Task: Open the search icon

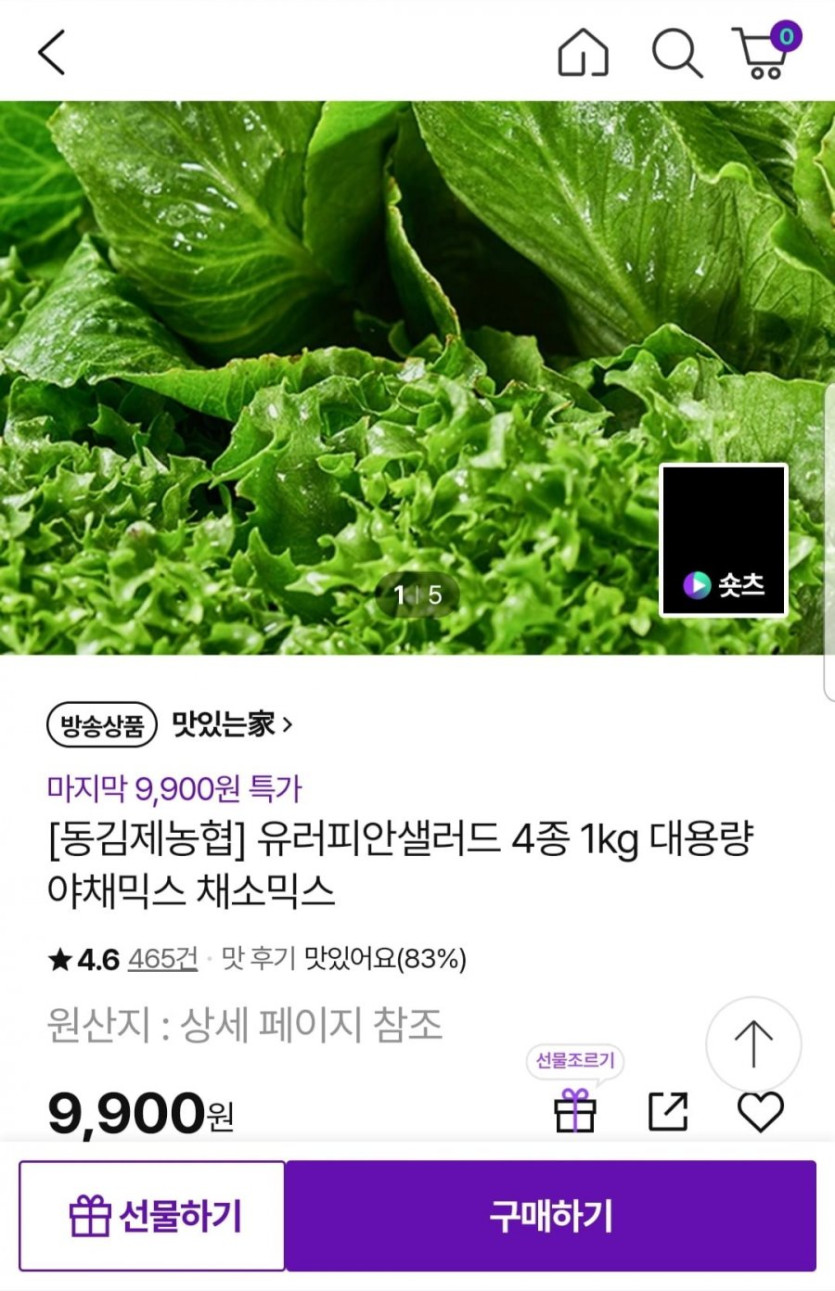Action: point(677,52)
